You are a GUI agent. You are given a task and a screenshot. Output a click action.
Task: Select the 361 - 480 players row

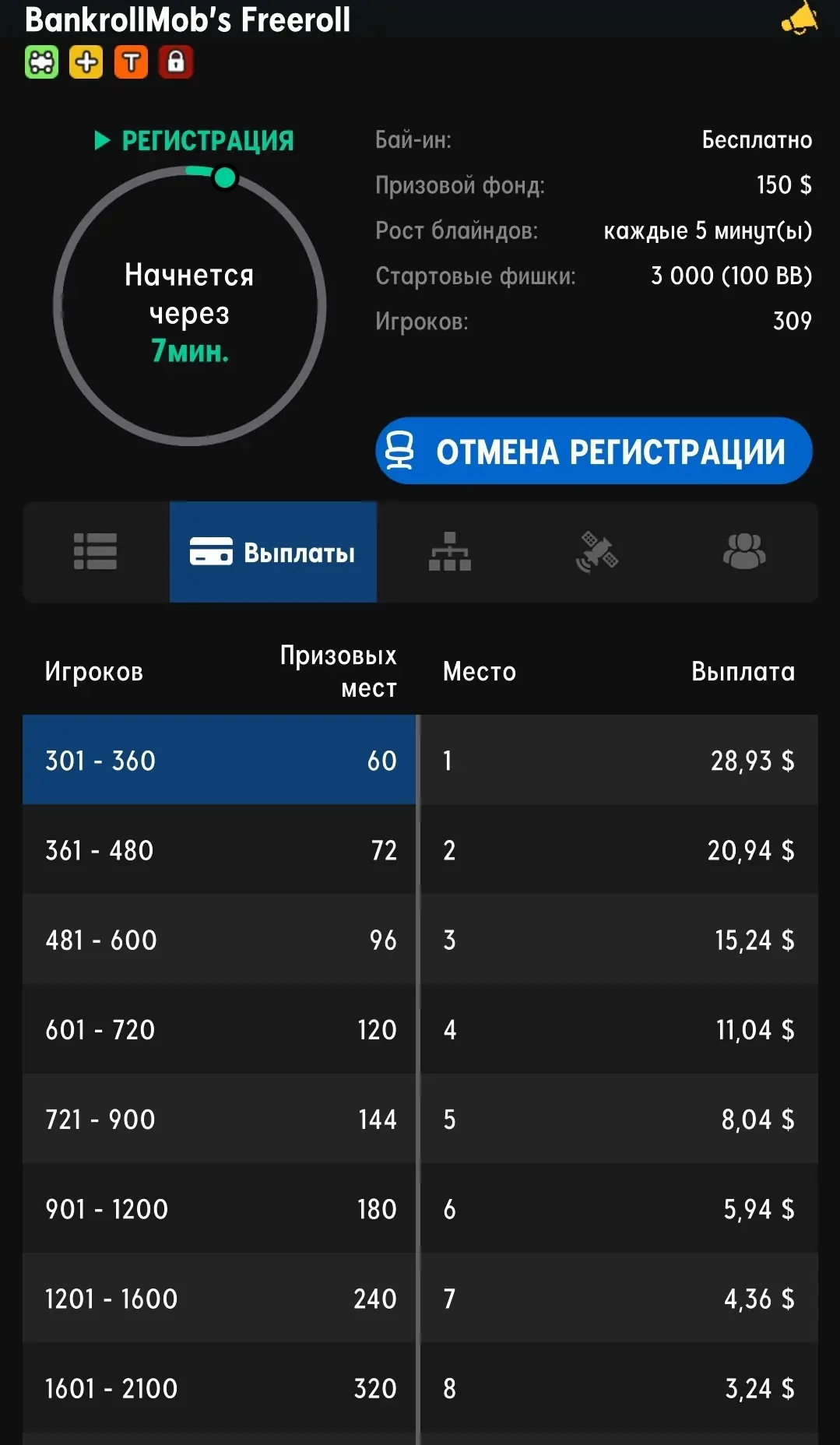220,849
